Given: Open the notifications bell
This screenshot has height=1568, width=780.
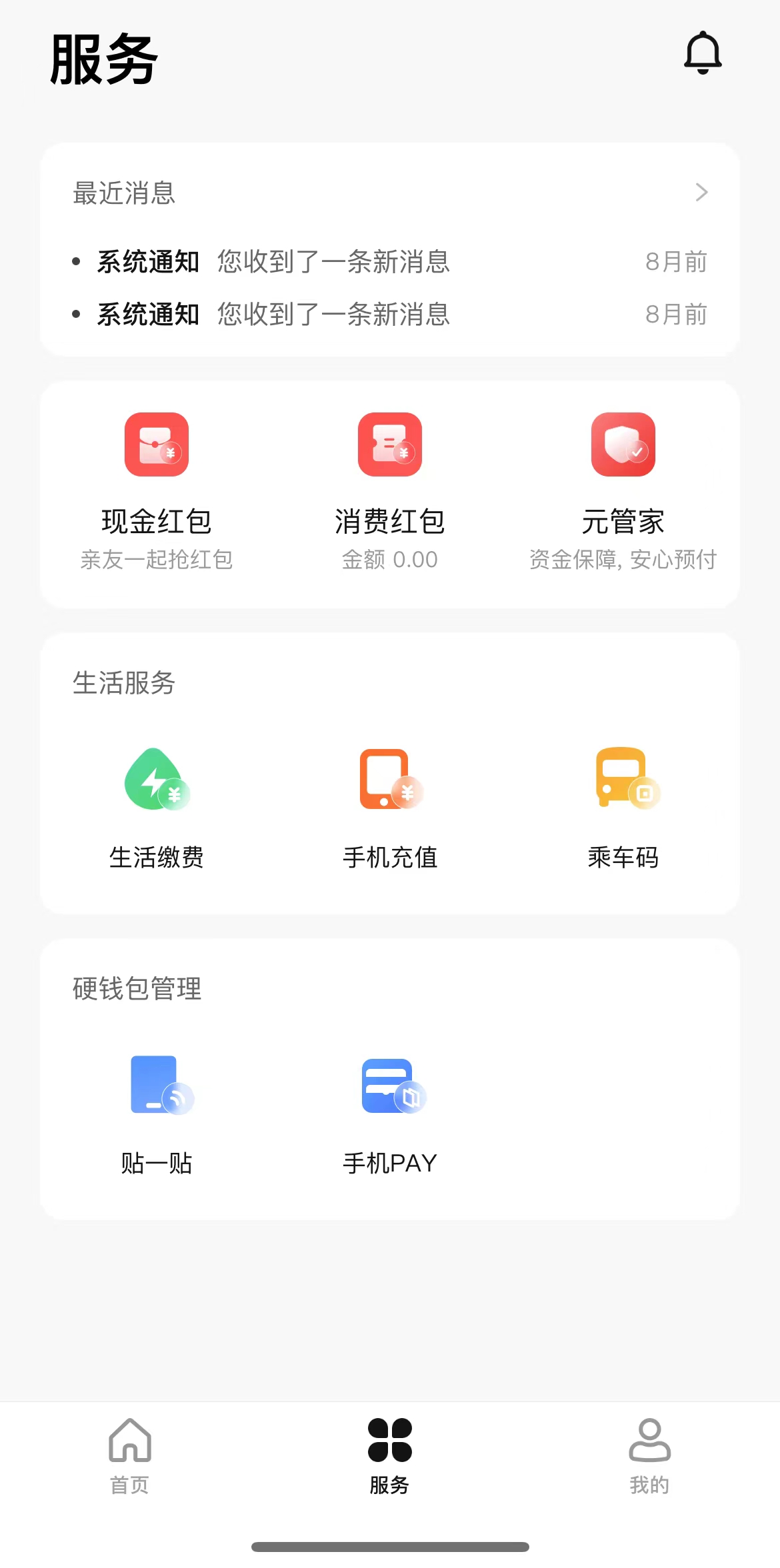Looking at the screenshot, I should [x=703, y=53].
